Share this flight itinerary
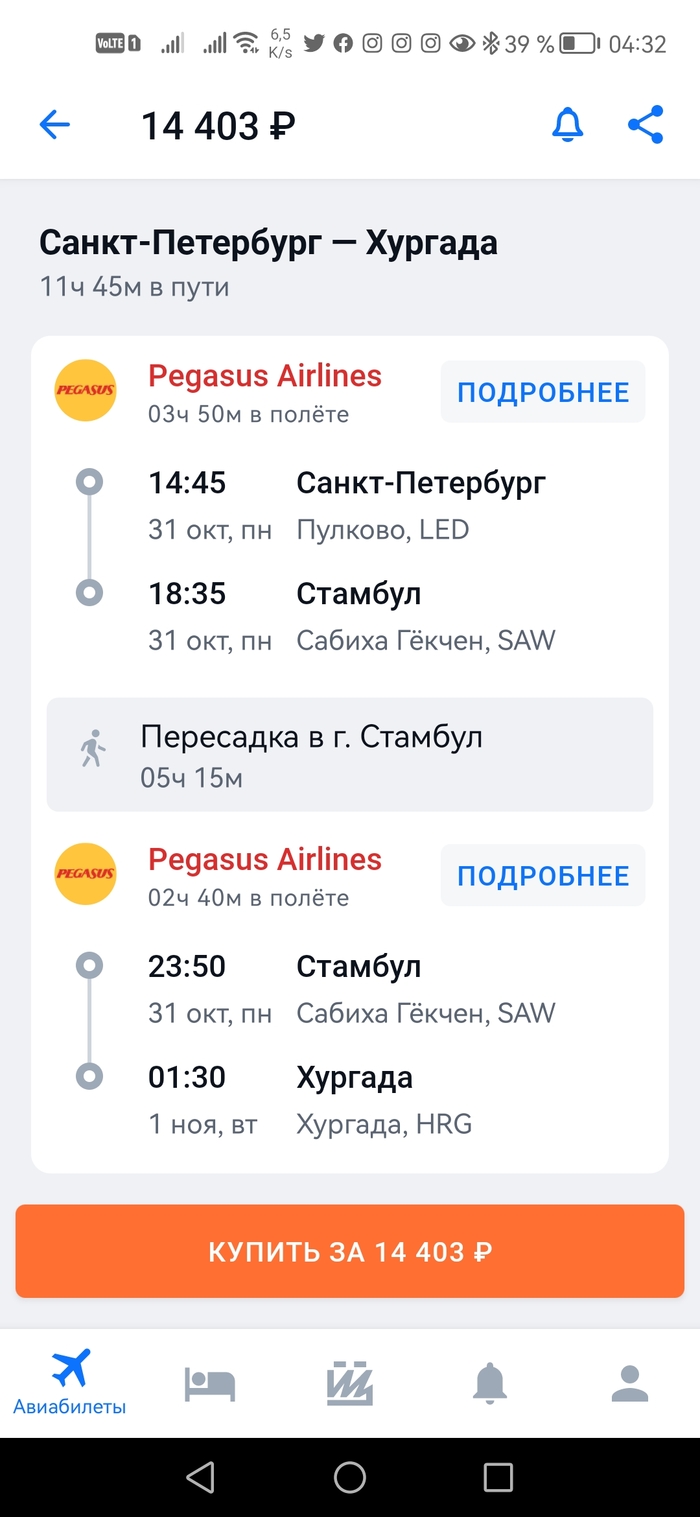Image resolution: width=700 pixels, height=1517 pixels. tap(646, 125)
